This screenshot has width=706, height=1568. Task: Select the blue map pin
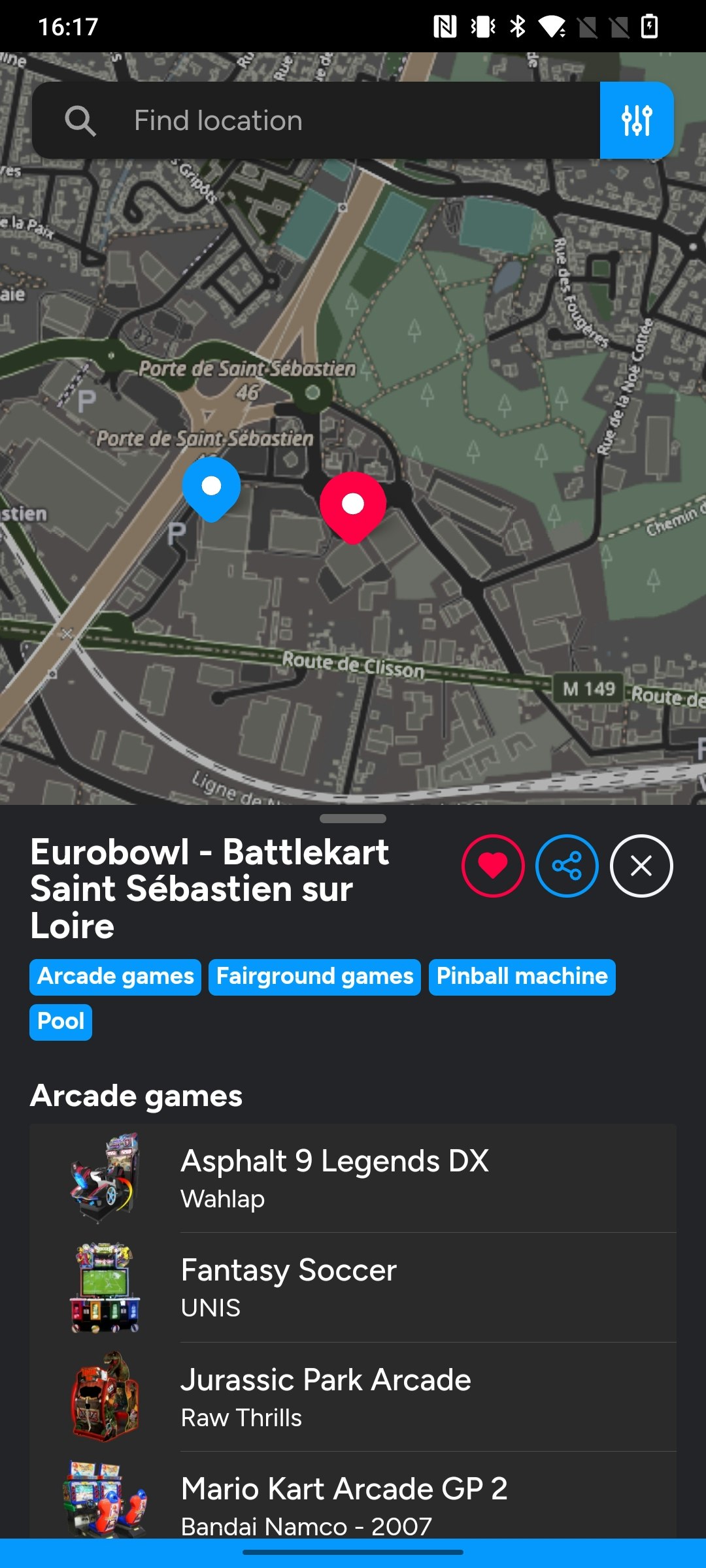(x=211, y=487)
